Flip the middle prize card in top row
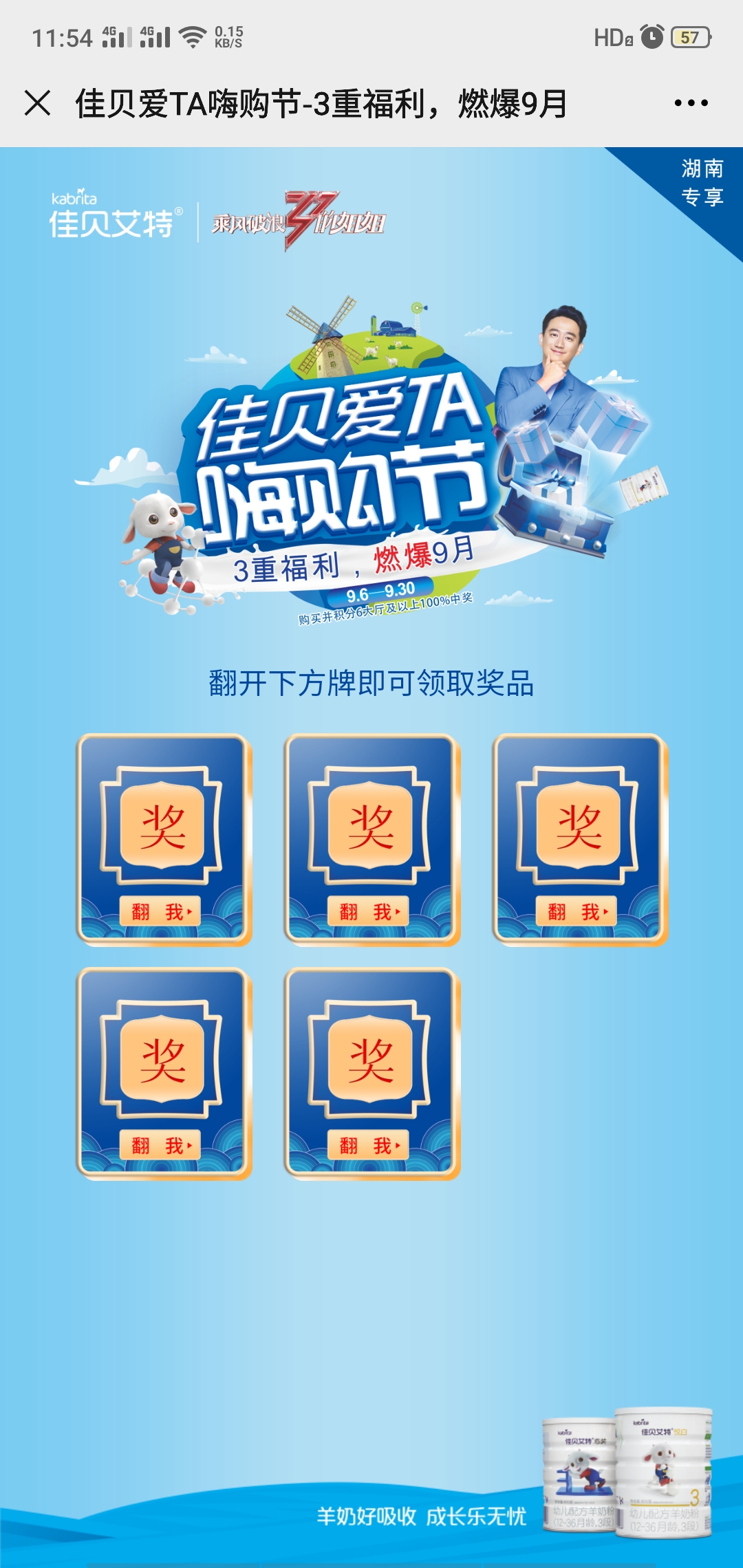 [x=371, y=839]
